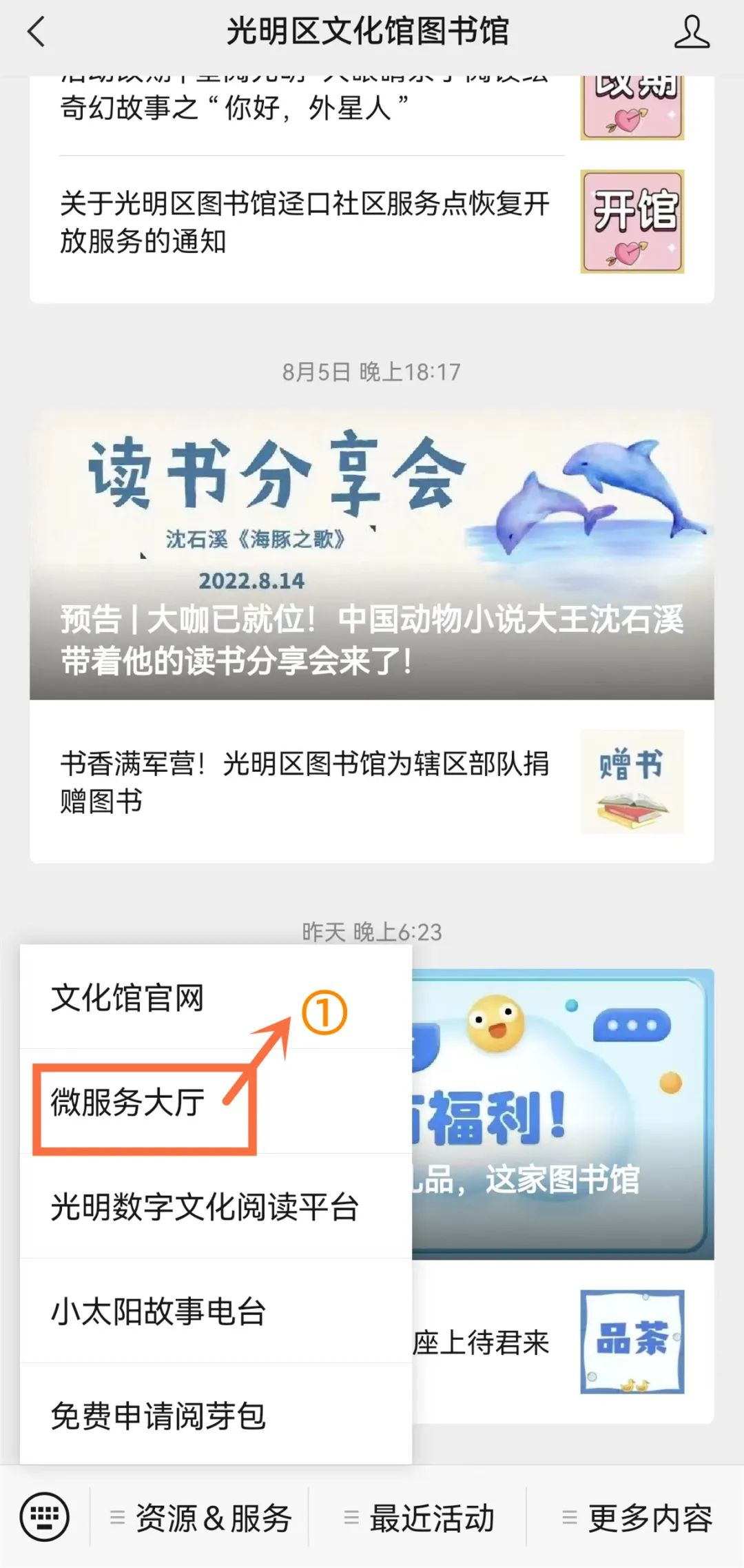Switch to keyboard input mode
The width and height of the screenshot is (744, 1568).
45,1517
